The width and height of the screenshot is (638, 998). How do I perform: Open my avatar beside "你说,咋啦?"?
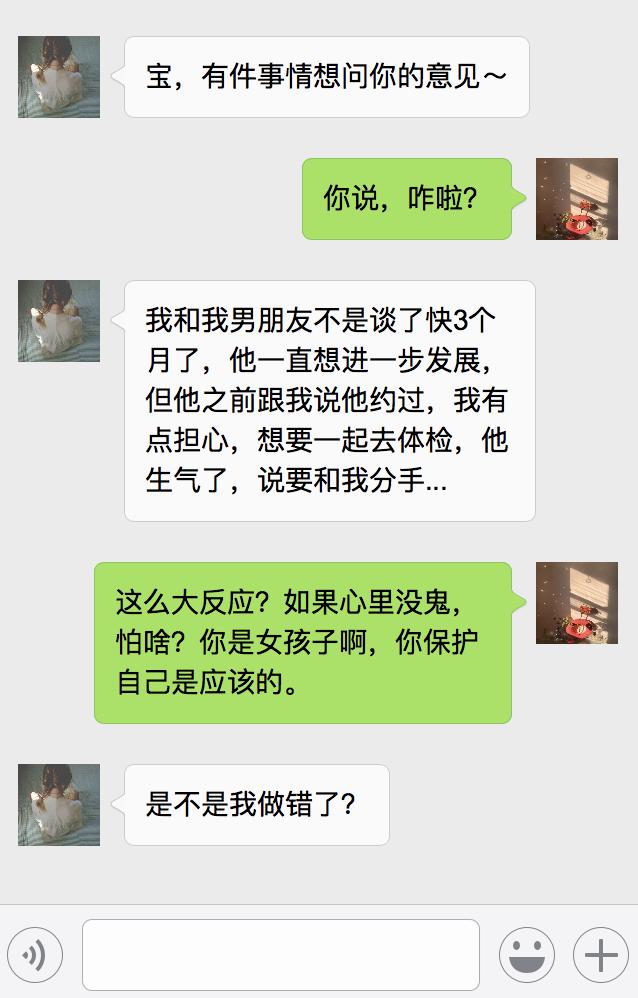577,199
